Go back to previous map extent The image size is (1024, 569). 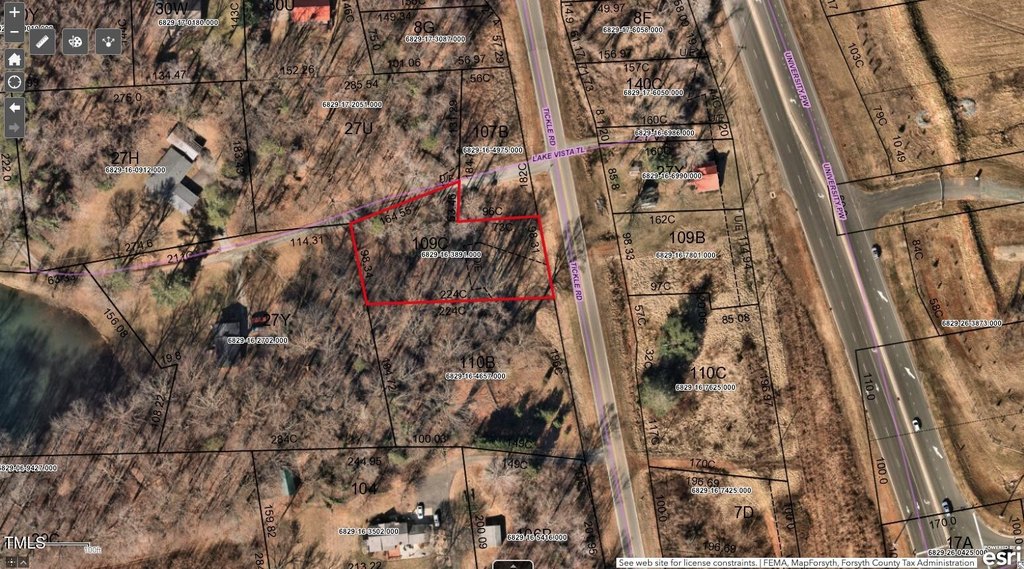tap(15, 106)
